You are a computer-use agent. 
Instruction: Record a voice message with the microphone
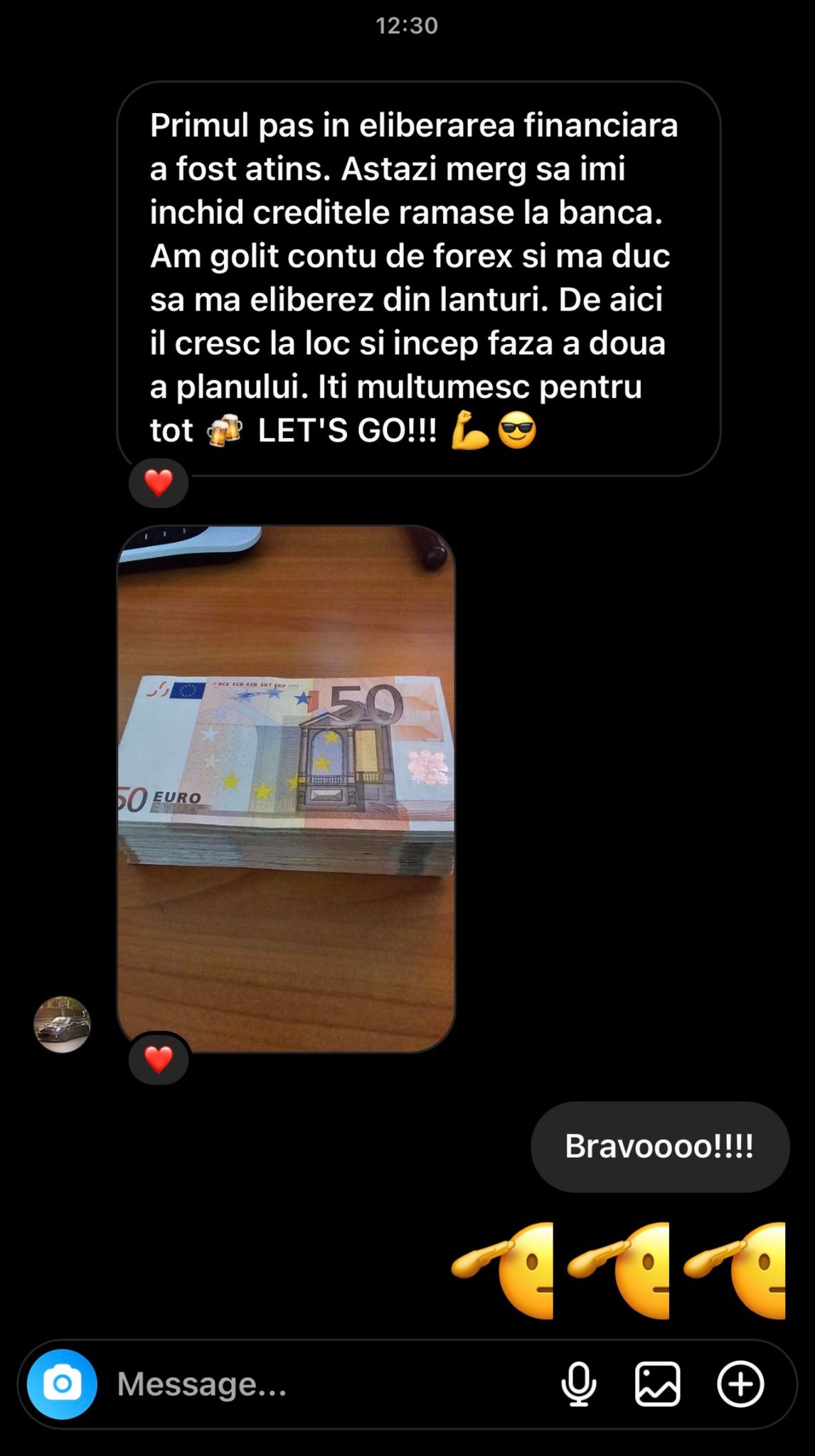[x=579, y=1383]
